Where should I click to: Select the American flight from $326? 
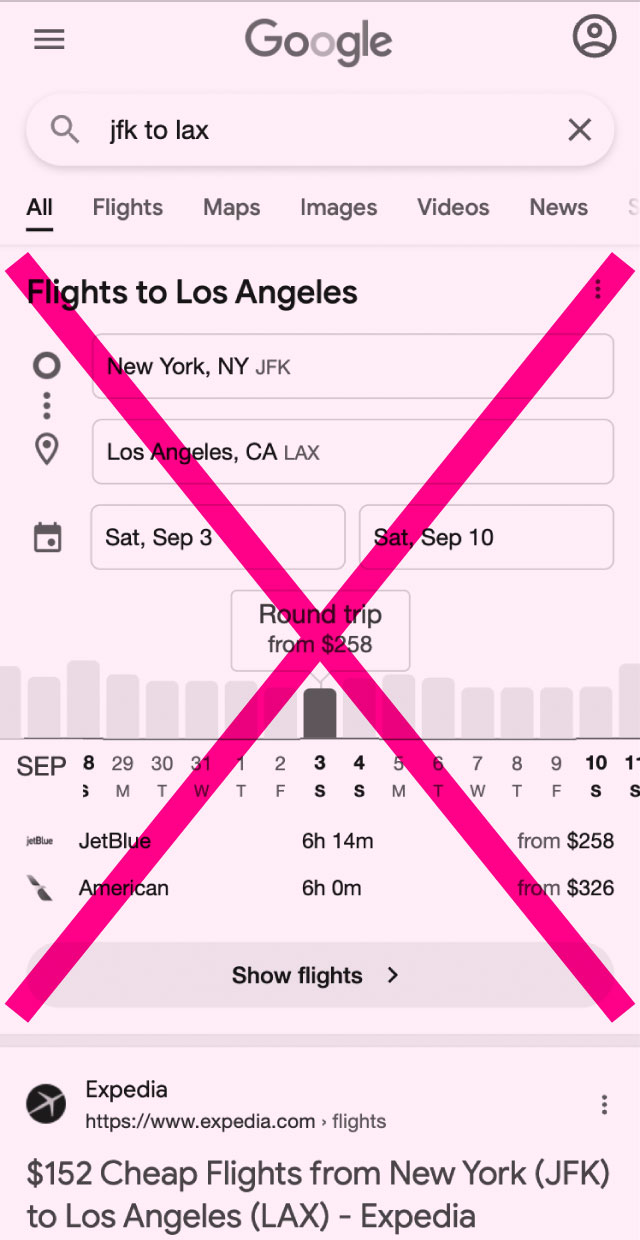click(x=320, y=888)
